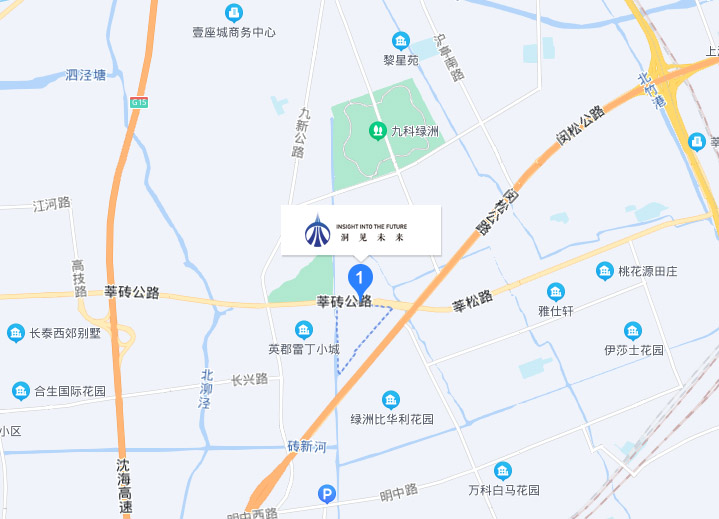Select the 长泰西郊别墅 place marker
Viewport: 719px width, 519px height.
pos(15,333)
